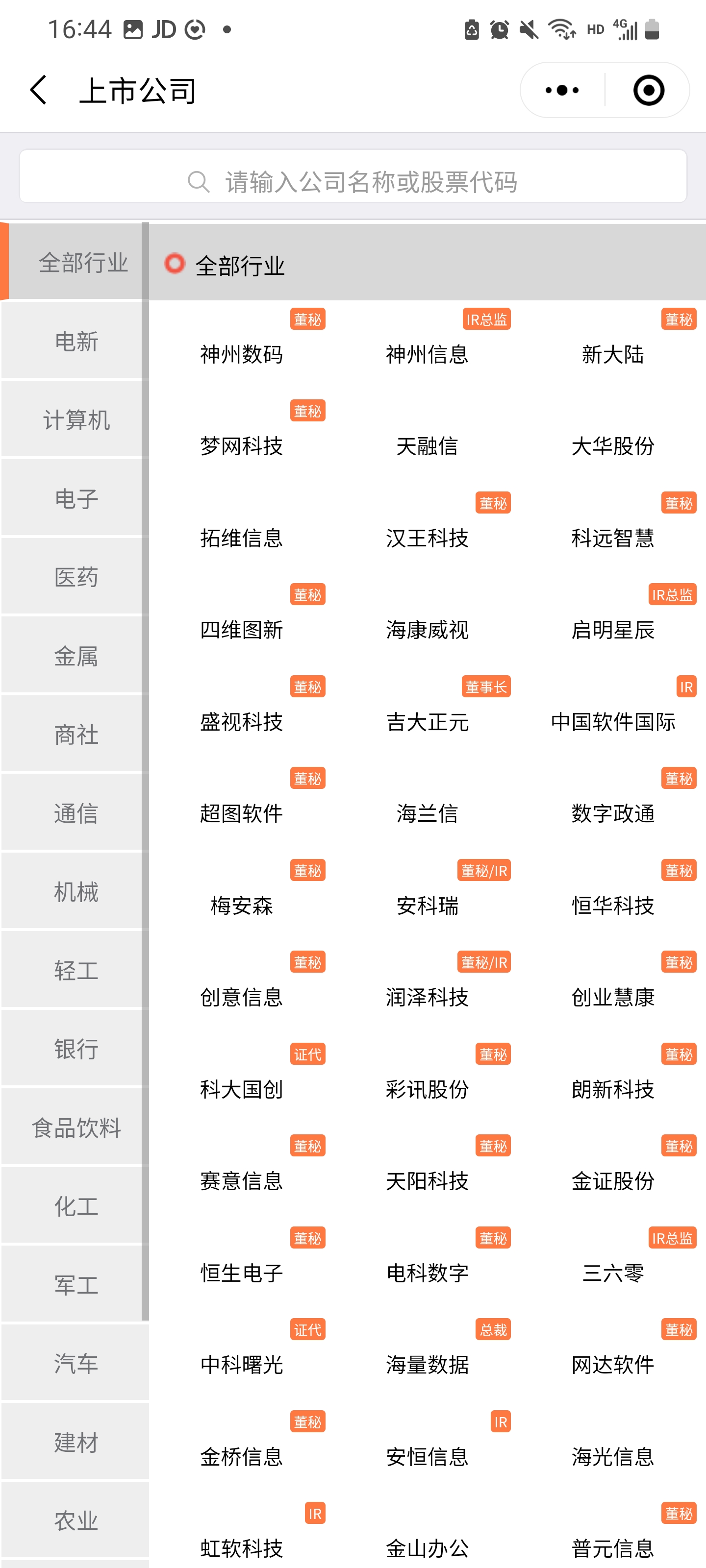Open company 吉大正元
This screenshot has width=706, height=1568.
point(427,721)
